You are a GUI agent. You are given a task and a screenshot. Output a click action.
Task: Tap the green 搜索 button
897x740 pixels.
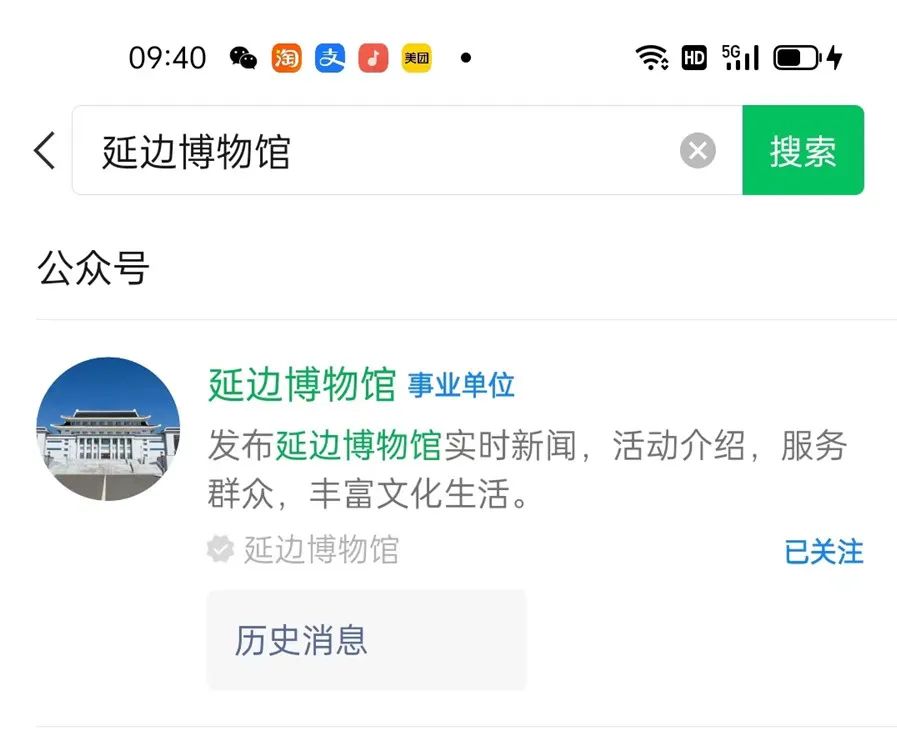point(802,151)
